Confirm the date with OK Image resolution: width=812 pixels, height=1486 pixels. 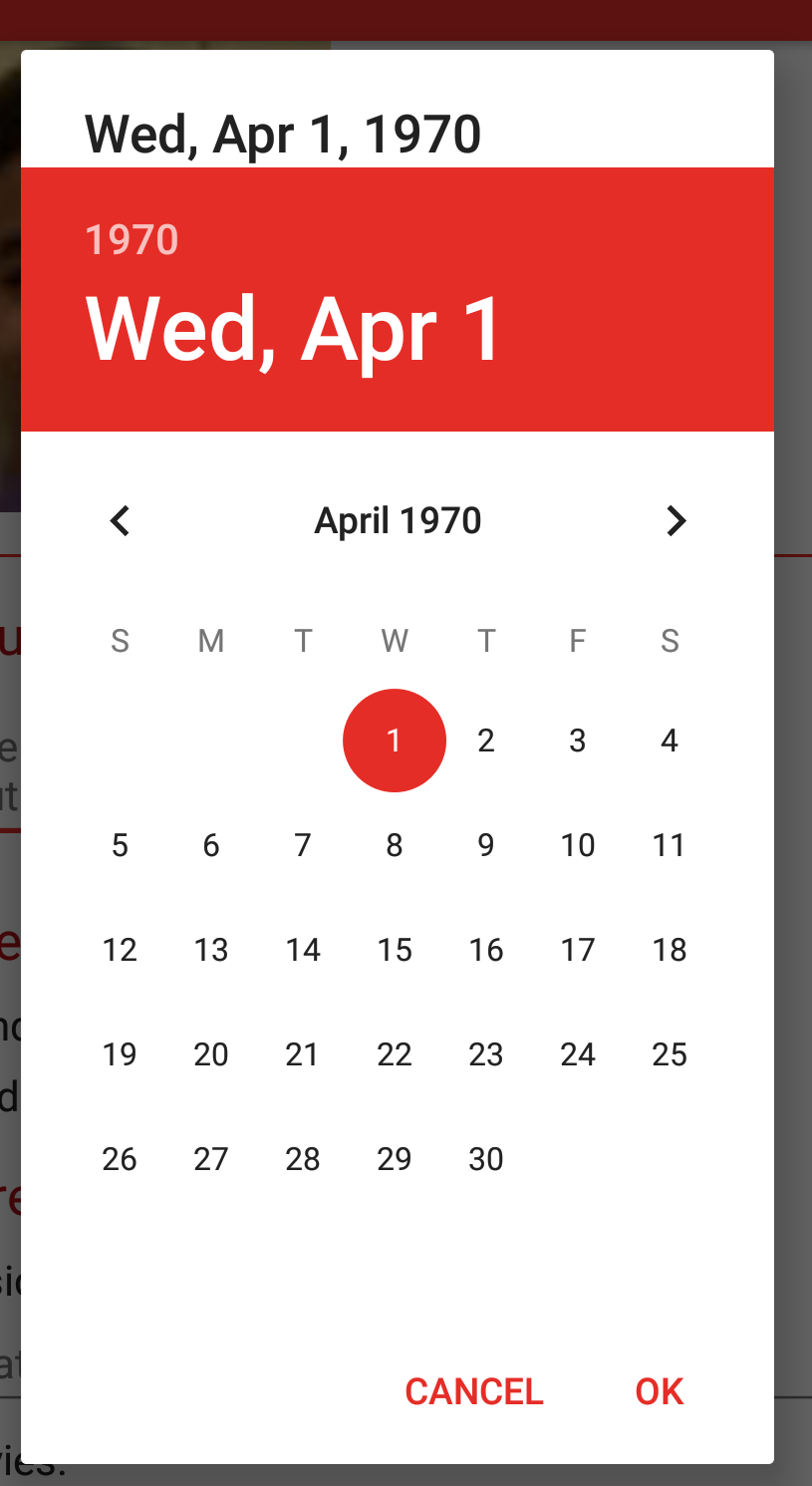pyautogui.click(x=660, y=1391)
